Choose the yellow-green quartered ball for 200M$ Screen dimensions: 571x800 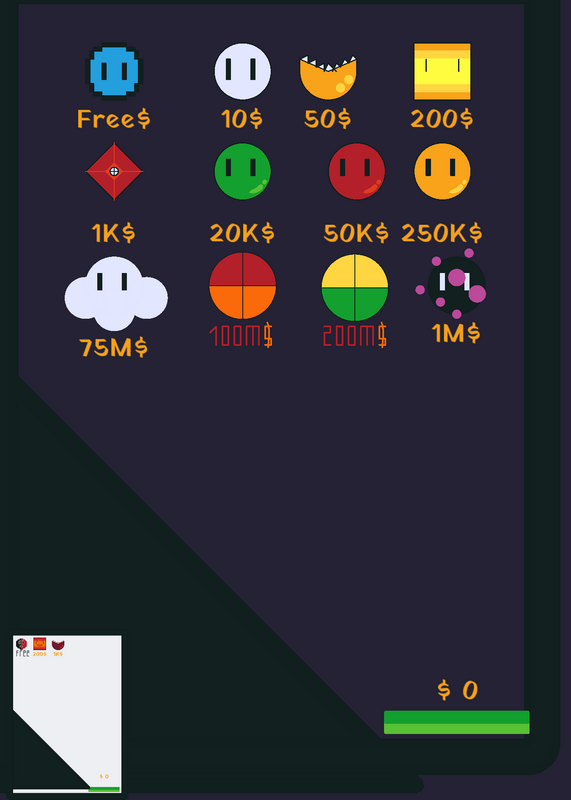(x=355, y=288)
